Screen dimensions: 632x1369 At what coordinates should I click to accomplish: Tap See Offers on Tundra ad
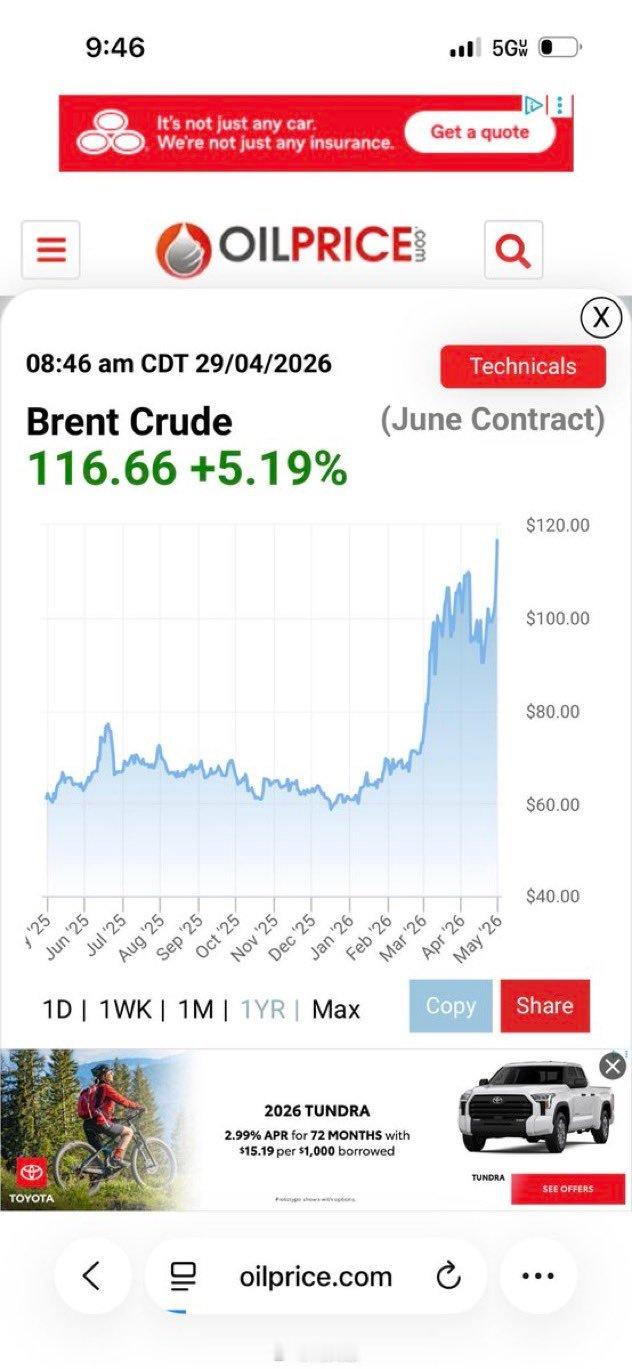567,1189
